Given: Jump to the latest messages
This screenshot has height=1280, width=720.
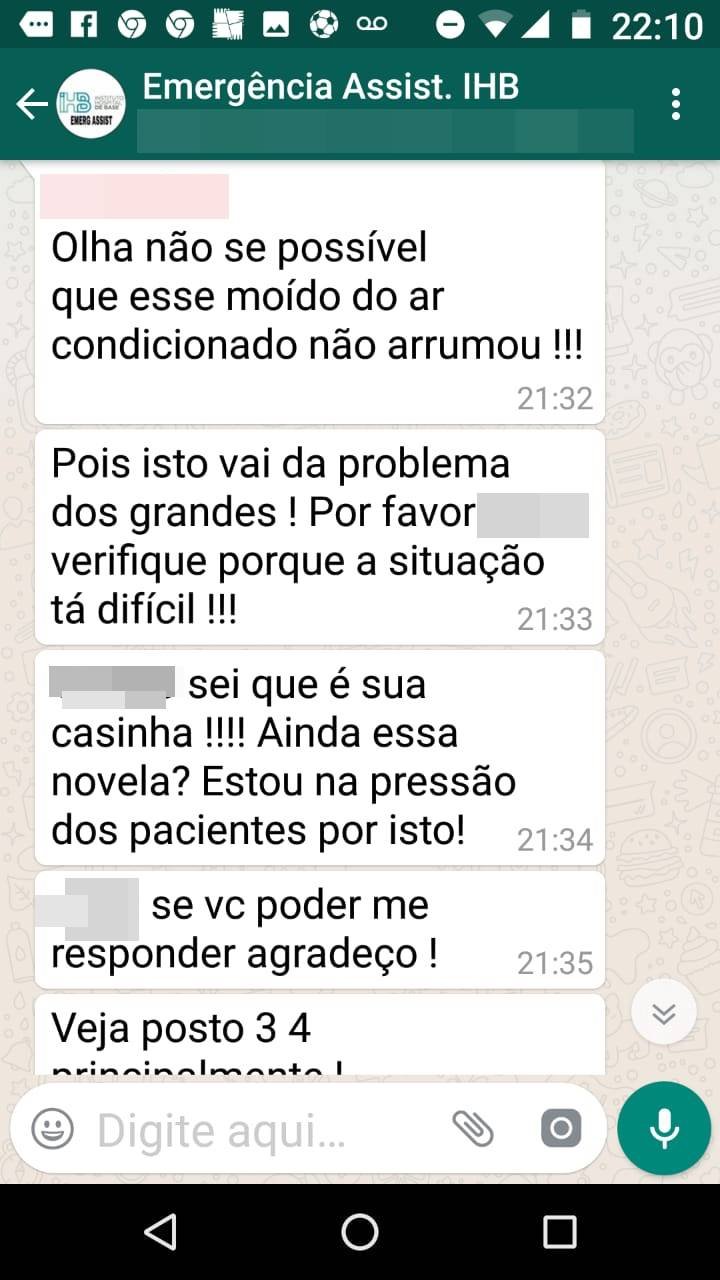Looking at the screenshot, I should point(663,1014).
